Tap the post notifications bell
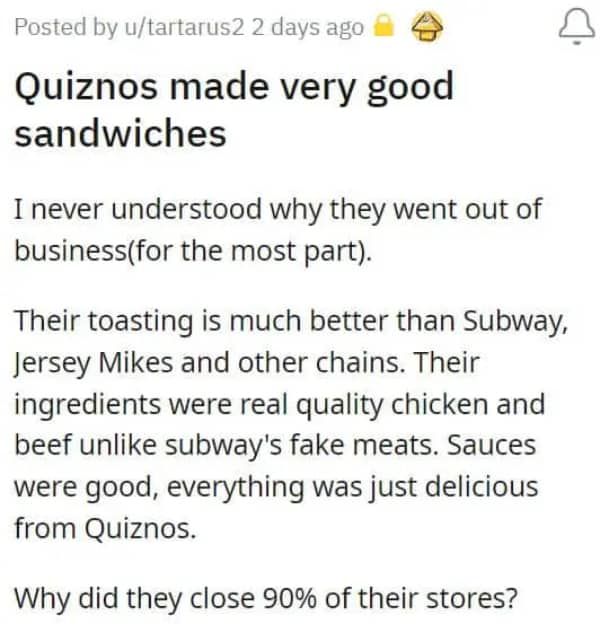Image resolution: width=600 pixels, height=624 pixels. [x=577, y=27]
